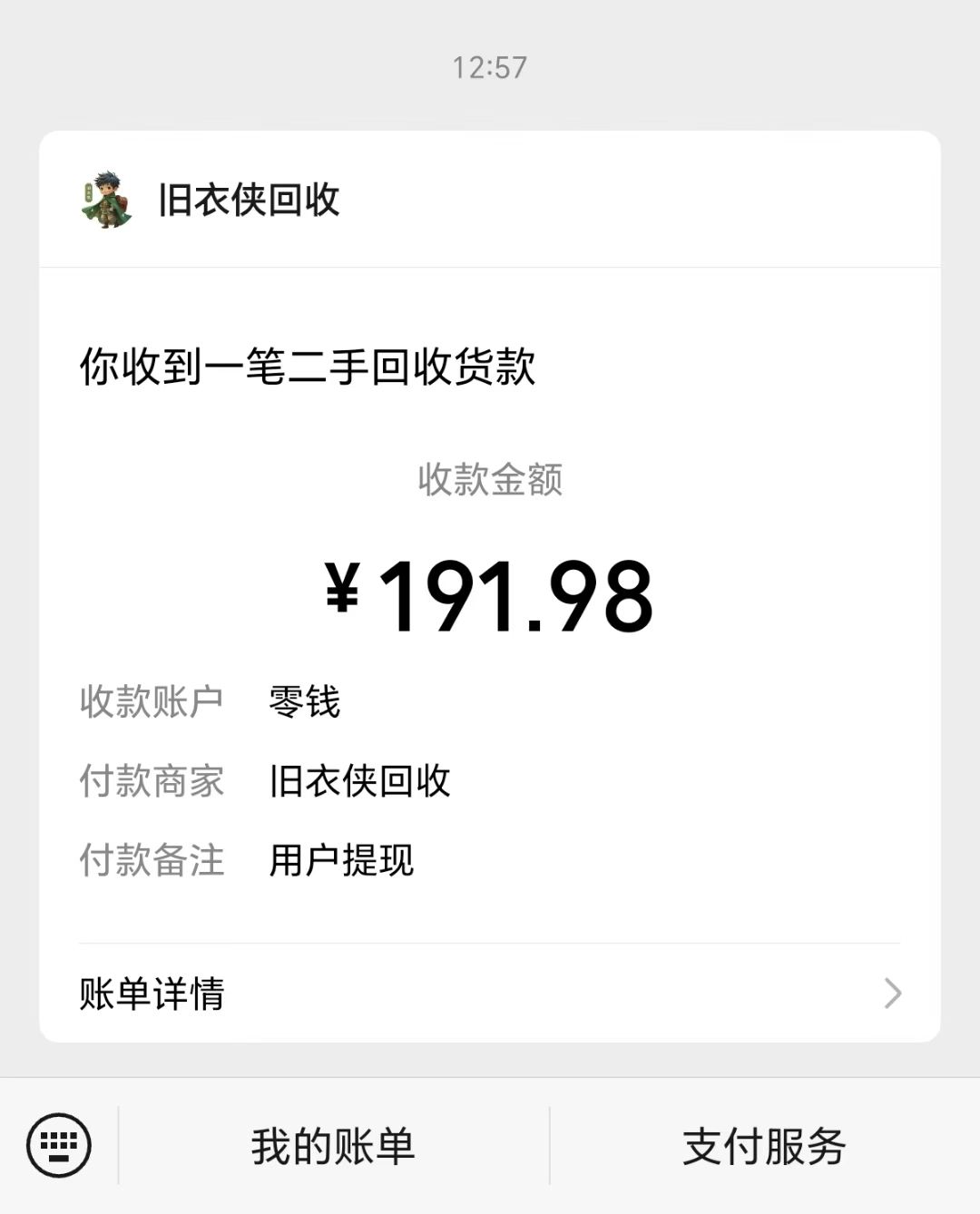
Task: Open 账单详情 to view bill details
Action: (152, 995)
